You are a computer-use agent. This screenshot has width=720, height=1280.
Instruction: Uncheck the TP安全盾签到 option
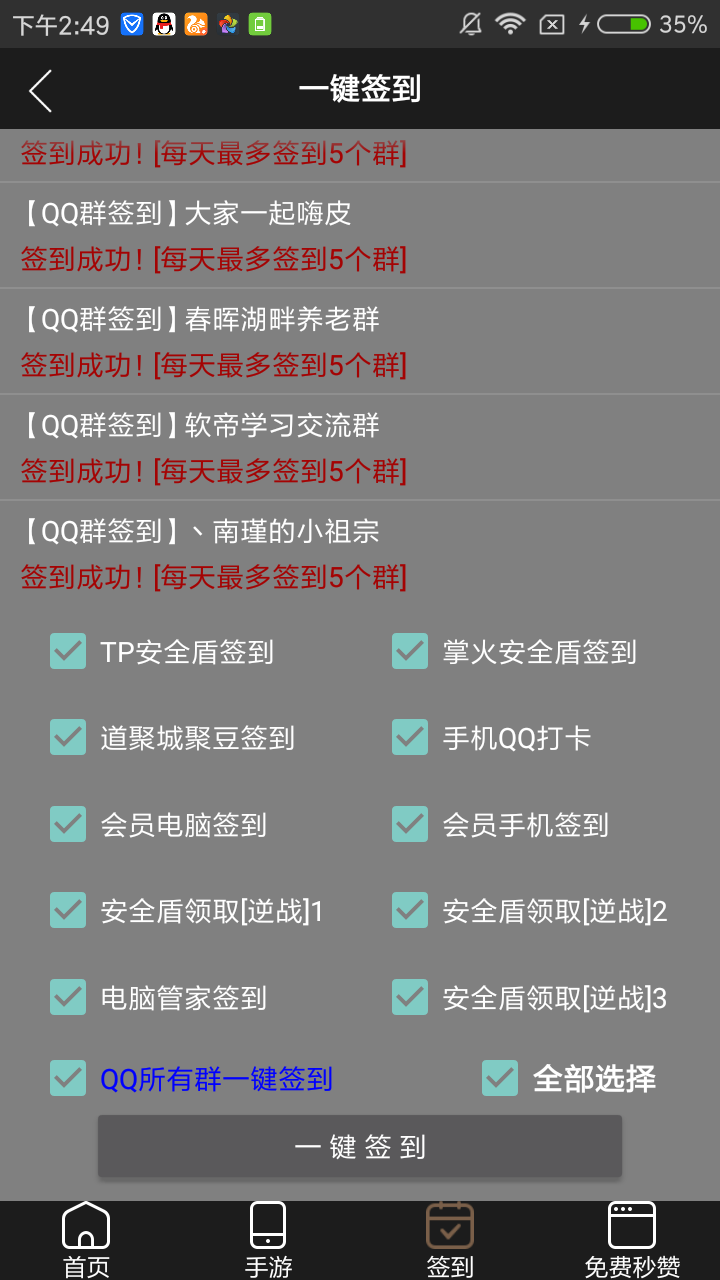pyautogui.click(x=67, y=651)
